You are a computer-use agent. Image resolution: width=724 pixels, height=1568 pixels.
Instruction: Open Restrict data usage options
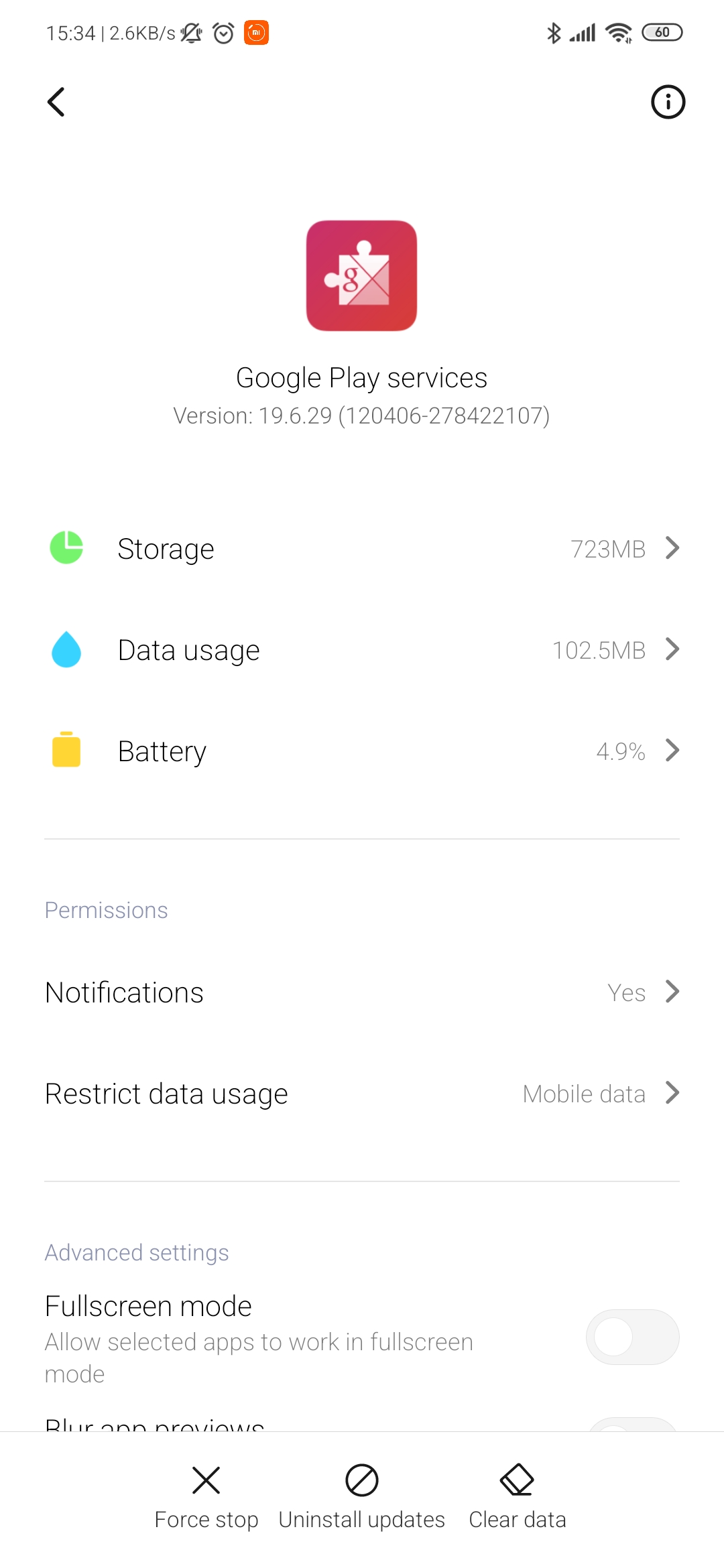pos(362,1094)
